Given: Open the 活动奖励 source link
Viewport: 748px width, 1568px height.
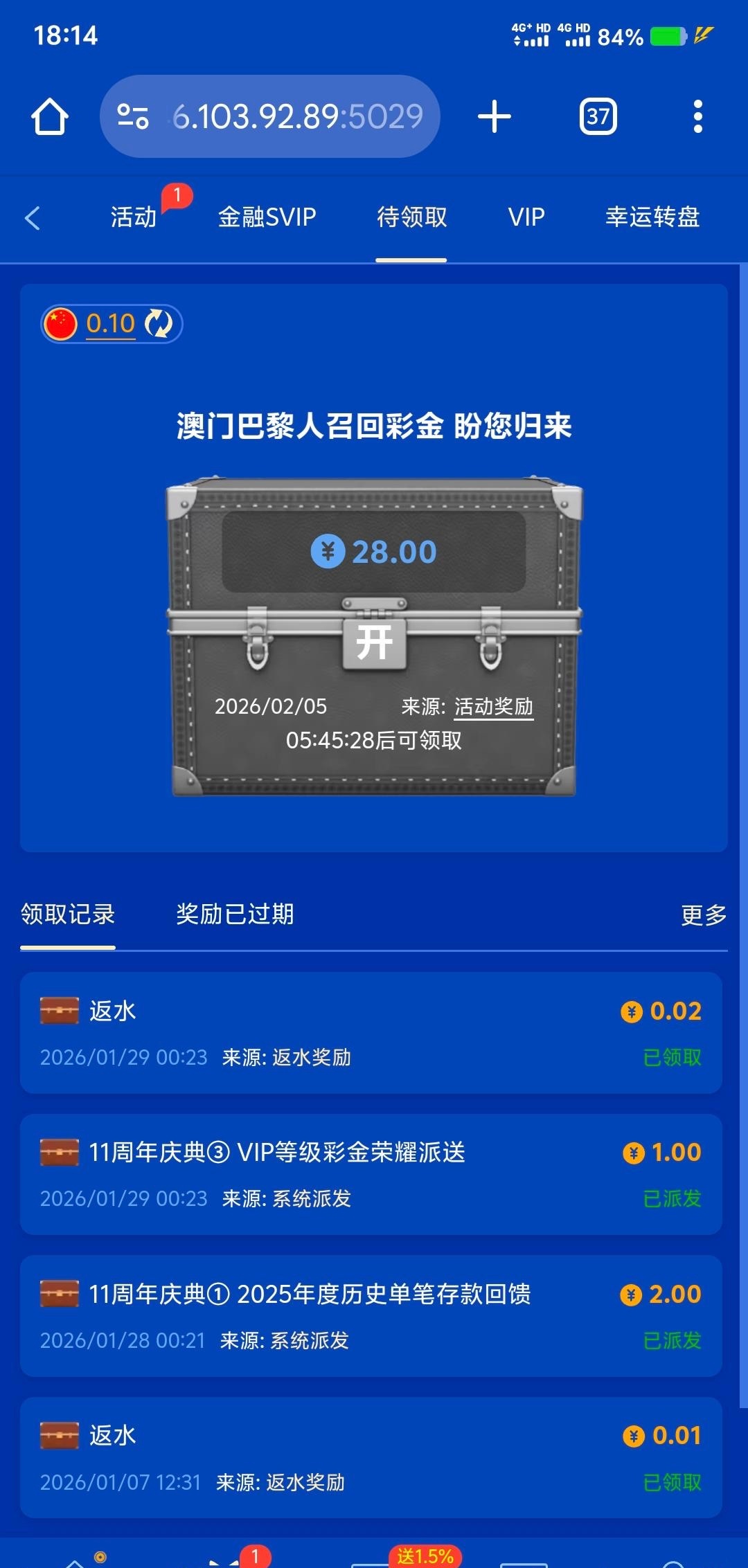Looking at the screenshot, I should 493,707.
